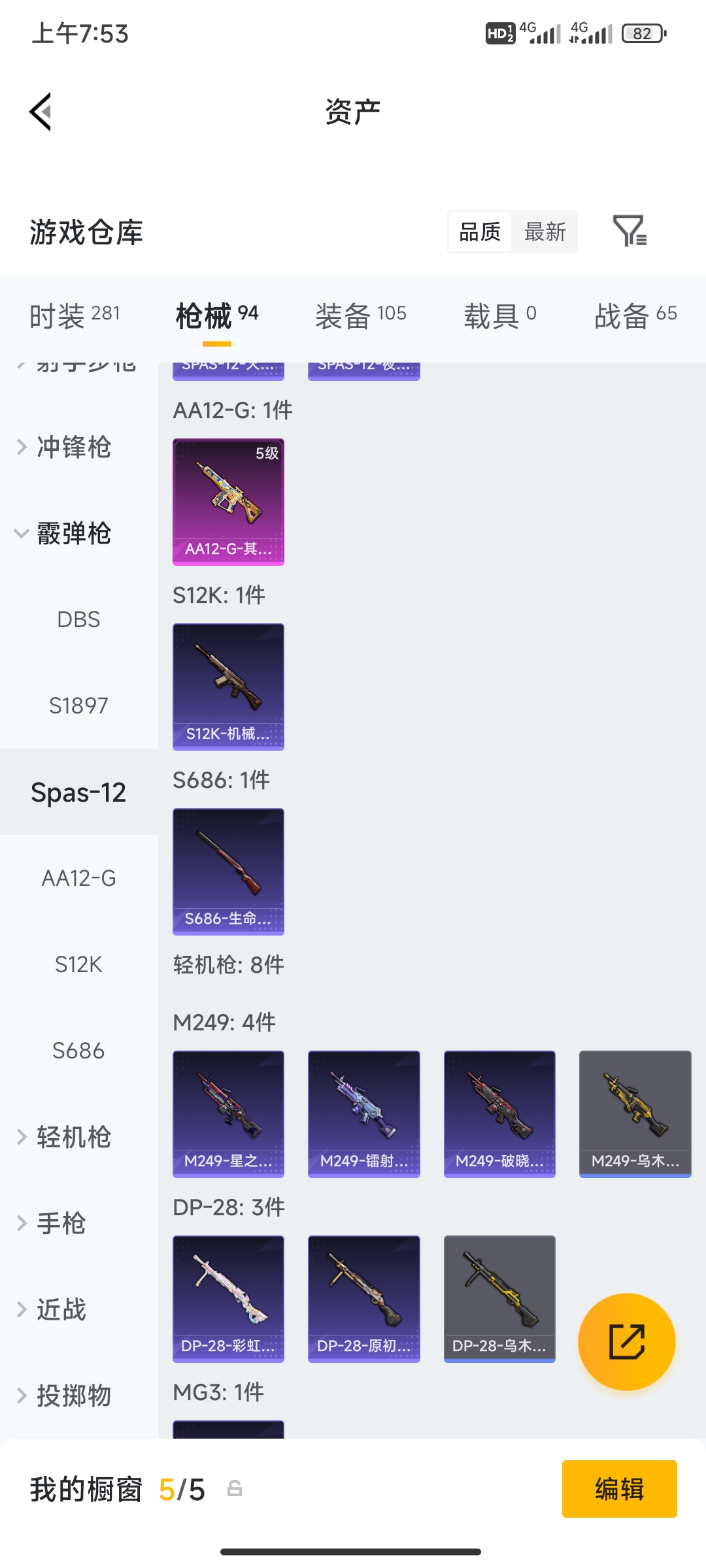Image resolution: width=706 pixels, height=1568 pixels.
Task: Sort warehouse by 最新
Action: click(545, 231)
